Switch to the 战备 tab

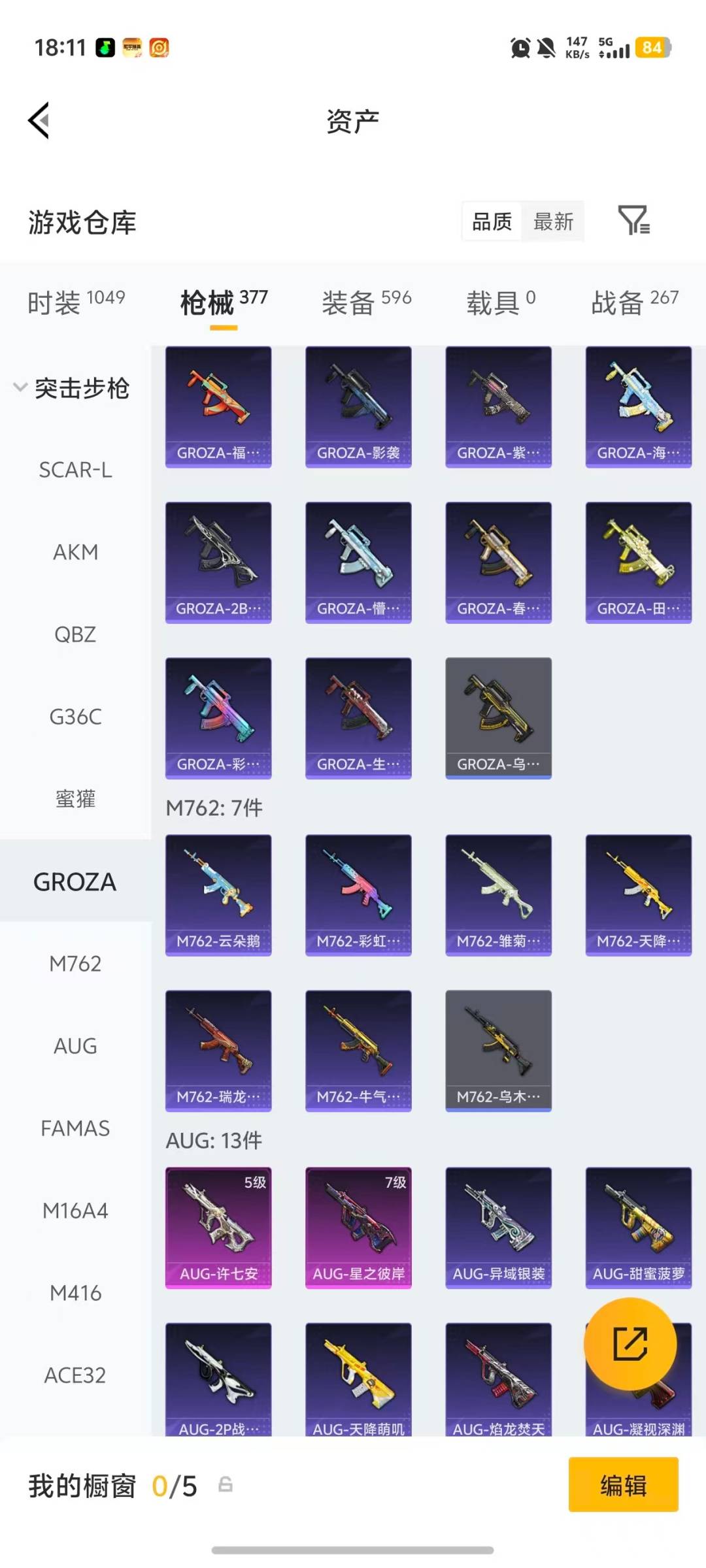point(635,302)
